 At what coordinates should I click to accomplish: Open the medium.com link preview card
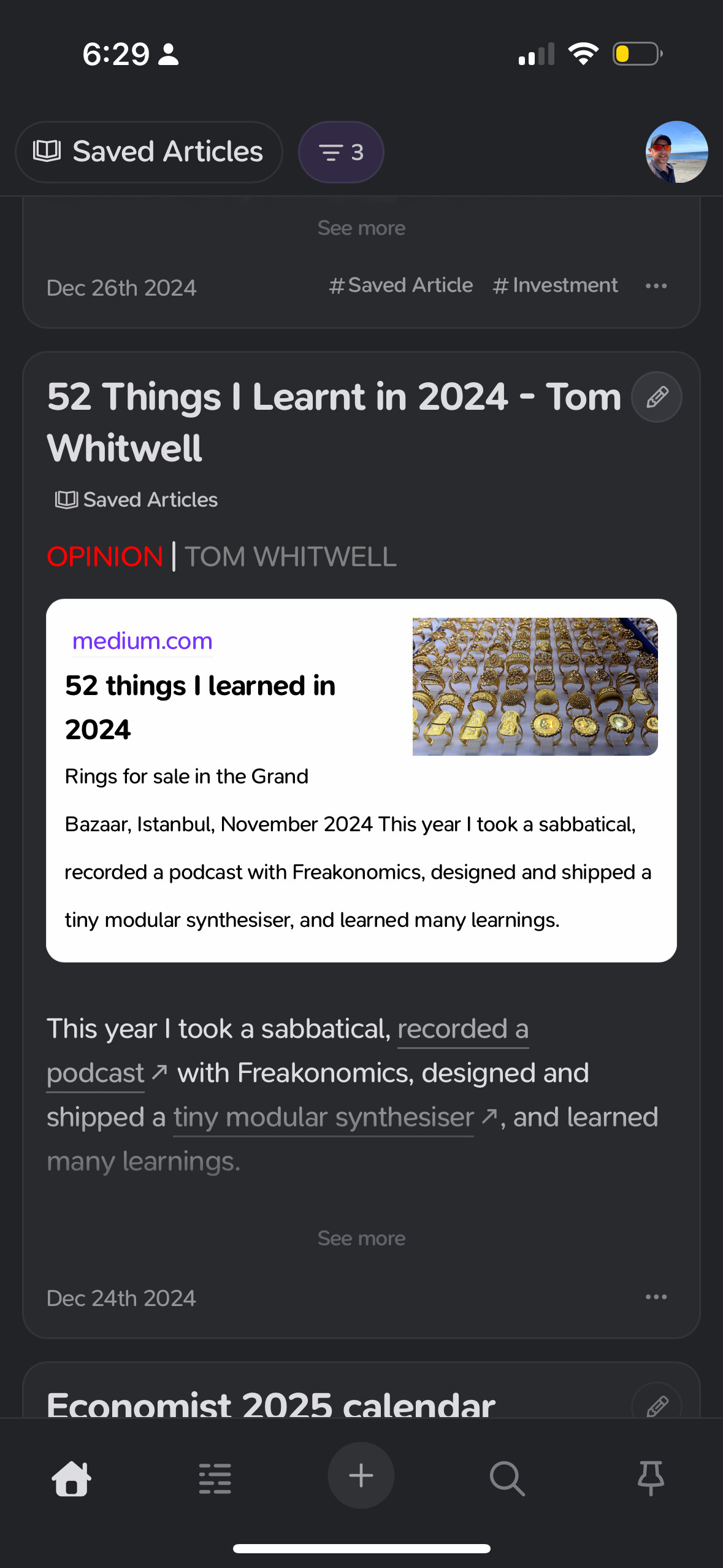[361, 780]
